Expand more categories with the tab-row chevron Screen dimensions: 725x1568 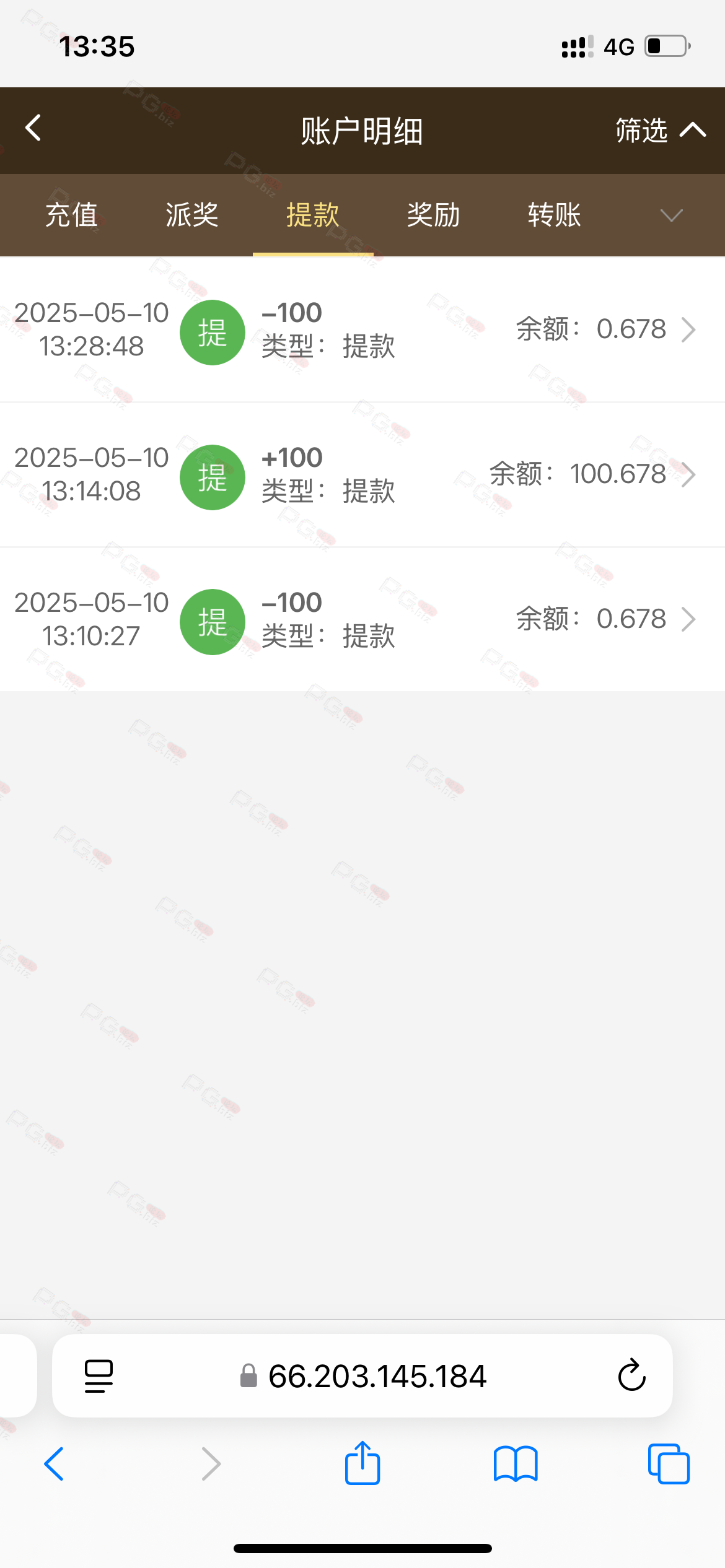(x=672, y=216)
